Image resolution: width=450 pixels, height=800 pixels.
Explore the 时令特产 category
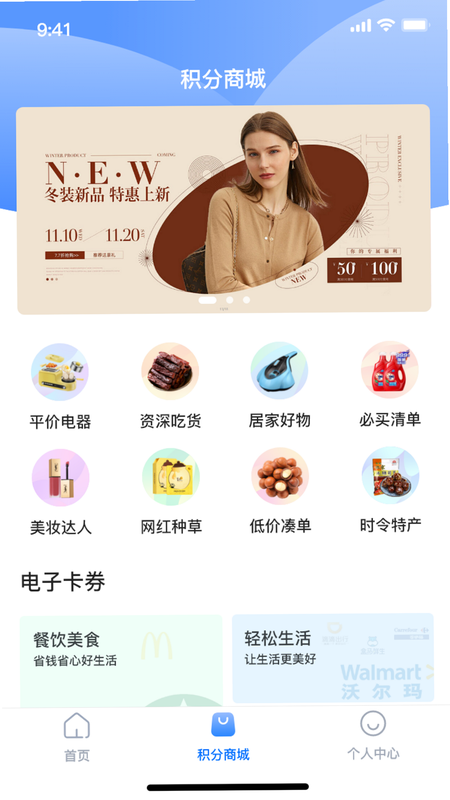390,490
